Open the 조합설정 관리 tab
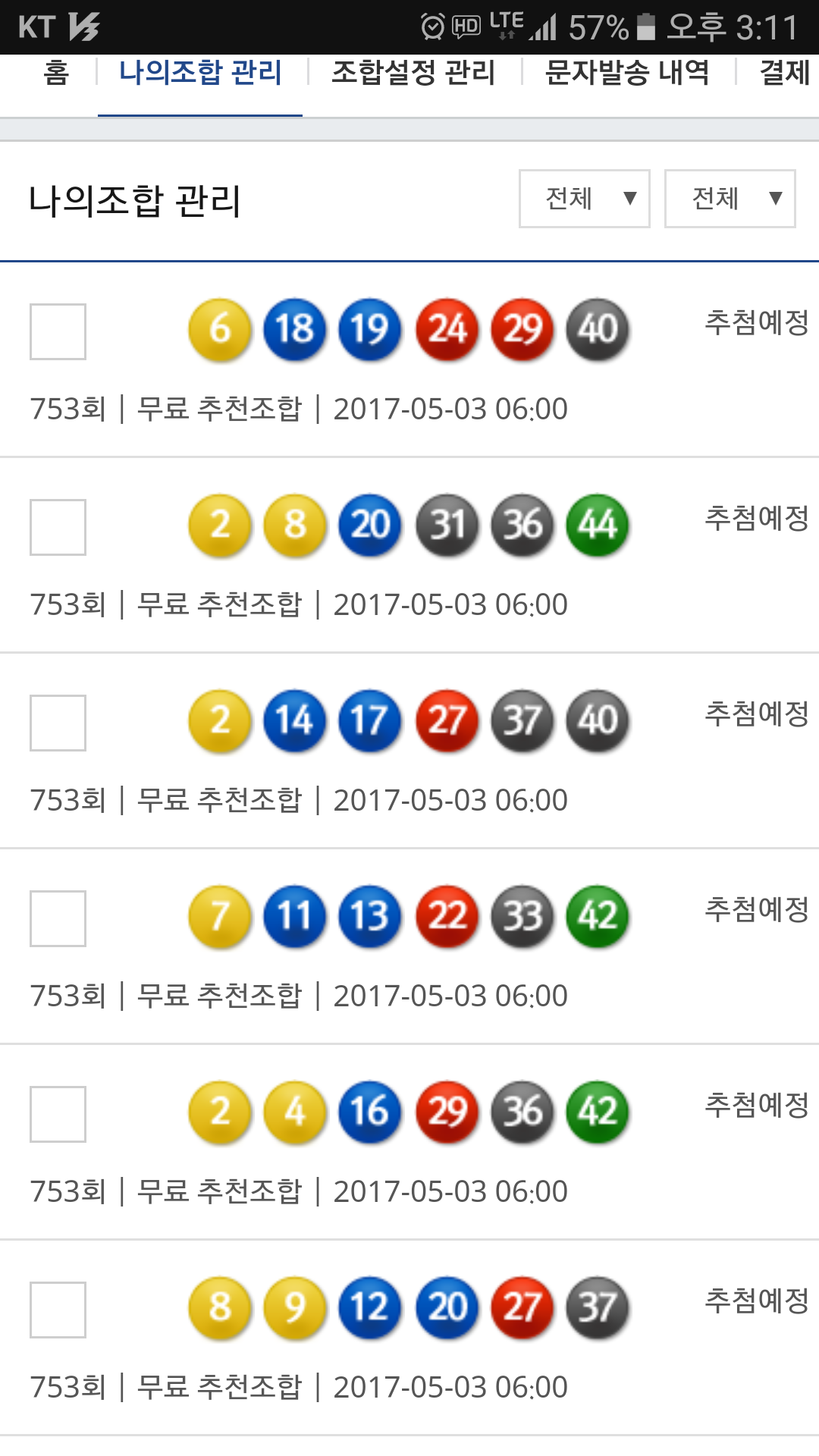Viewport: 819px width, 1456px height. click(x=413, y=74)
